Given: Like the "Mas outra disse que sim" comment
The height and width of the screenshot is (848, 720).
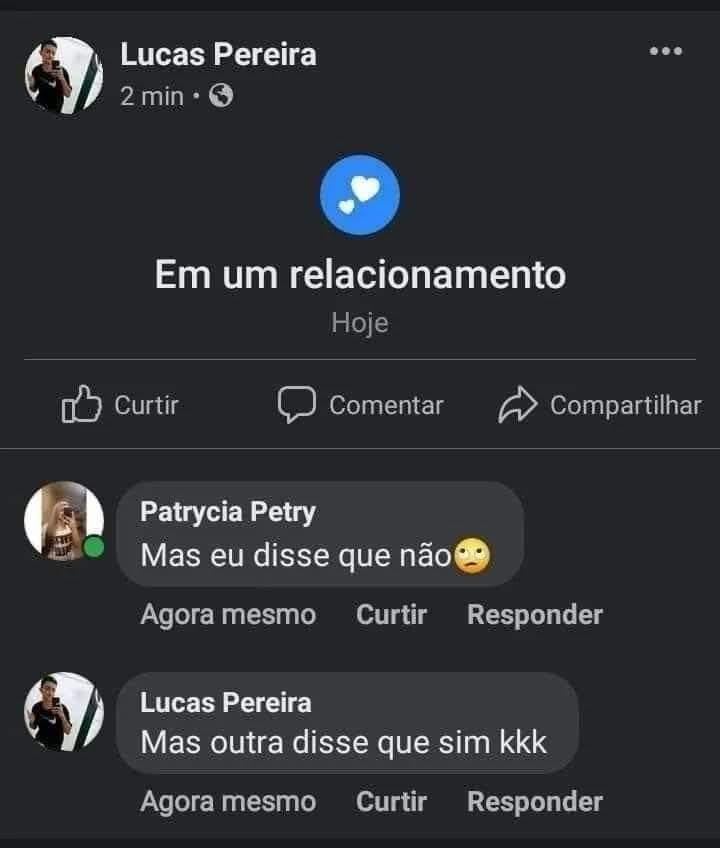Looking at the screenshot, I should point(391,801).
